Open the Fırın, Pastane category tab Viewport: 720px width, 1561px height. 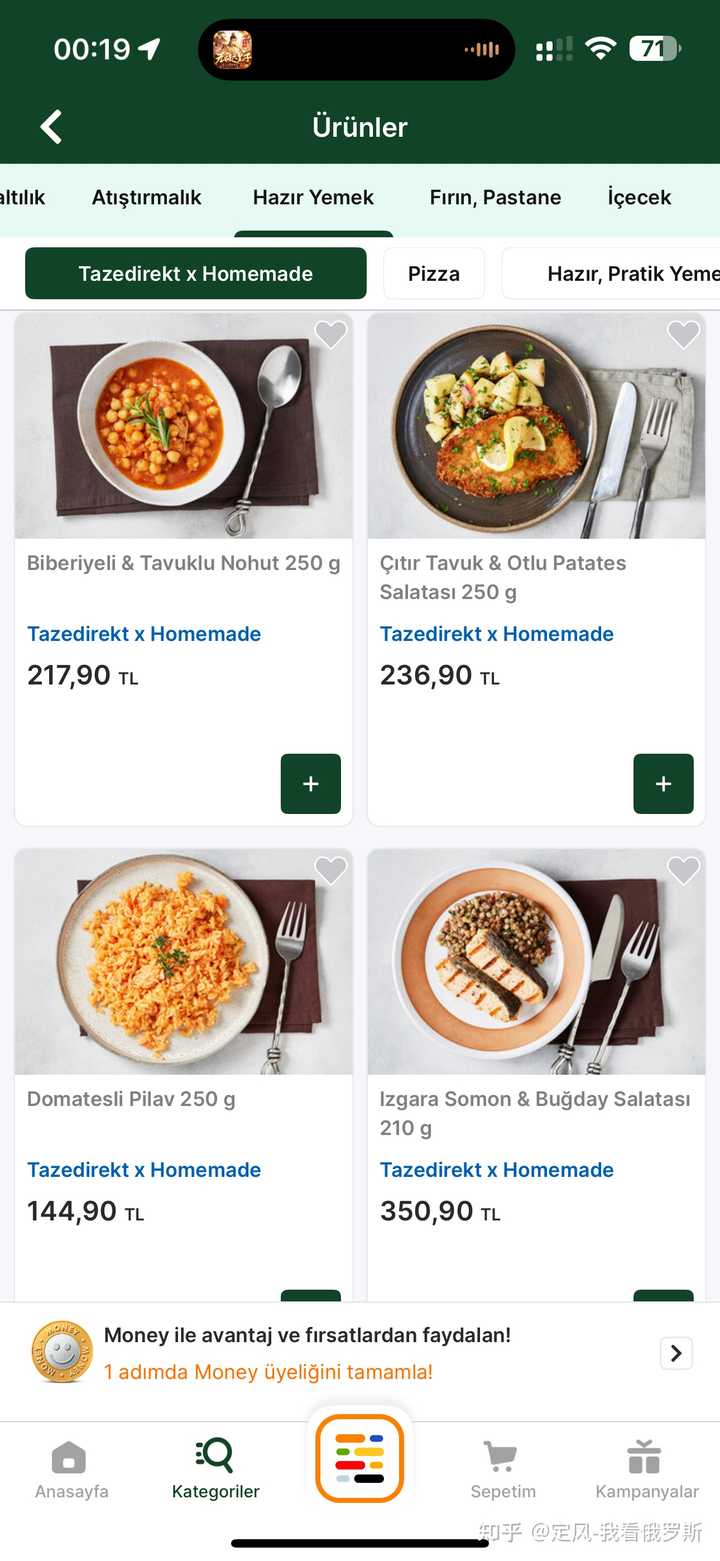coord(495,197)
